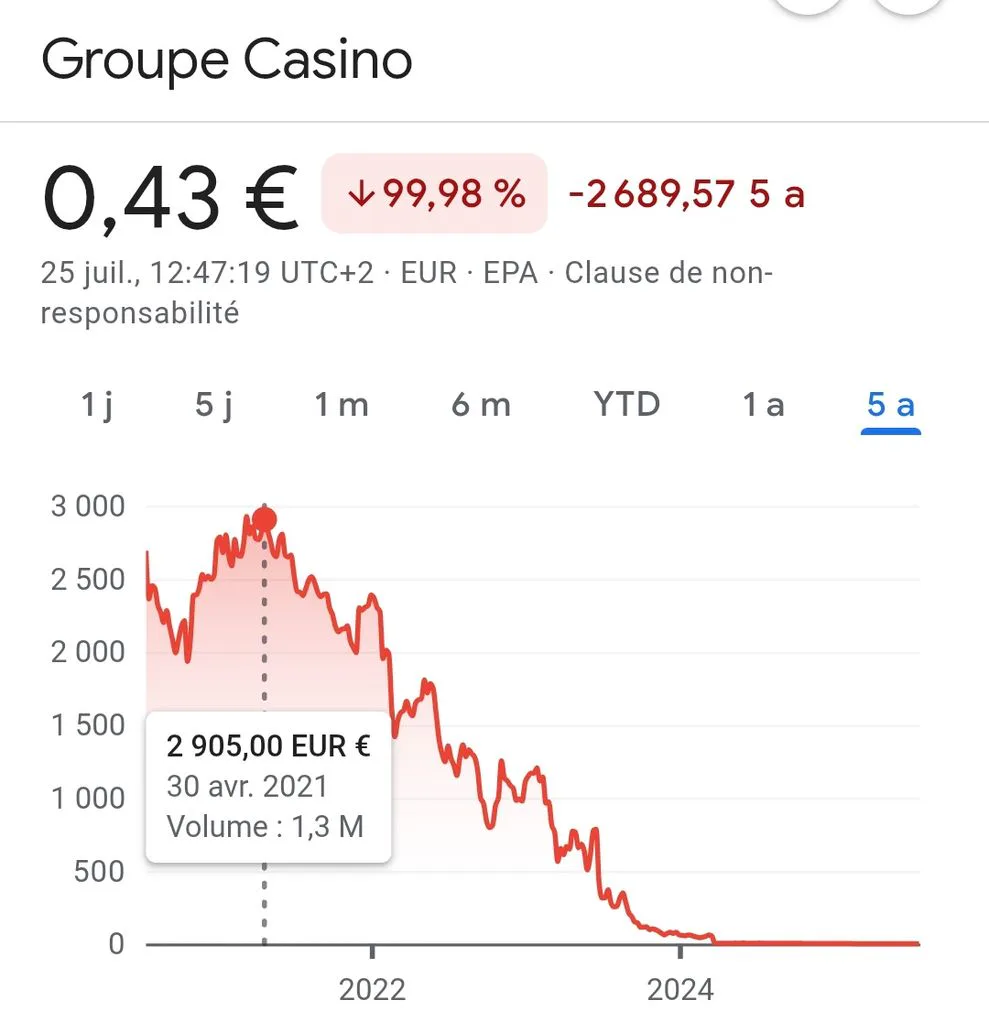Select the YTD chart period

pos(626,404)
